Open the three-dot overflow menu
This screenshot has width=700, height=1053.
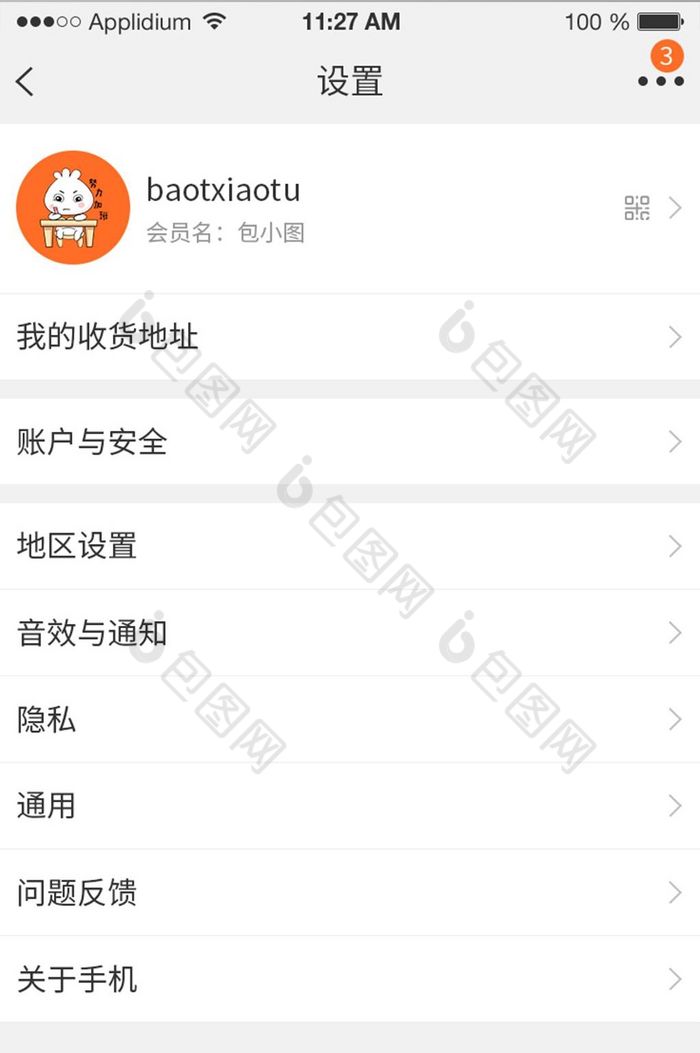[x=660, y=81]
